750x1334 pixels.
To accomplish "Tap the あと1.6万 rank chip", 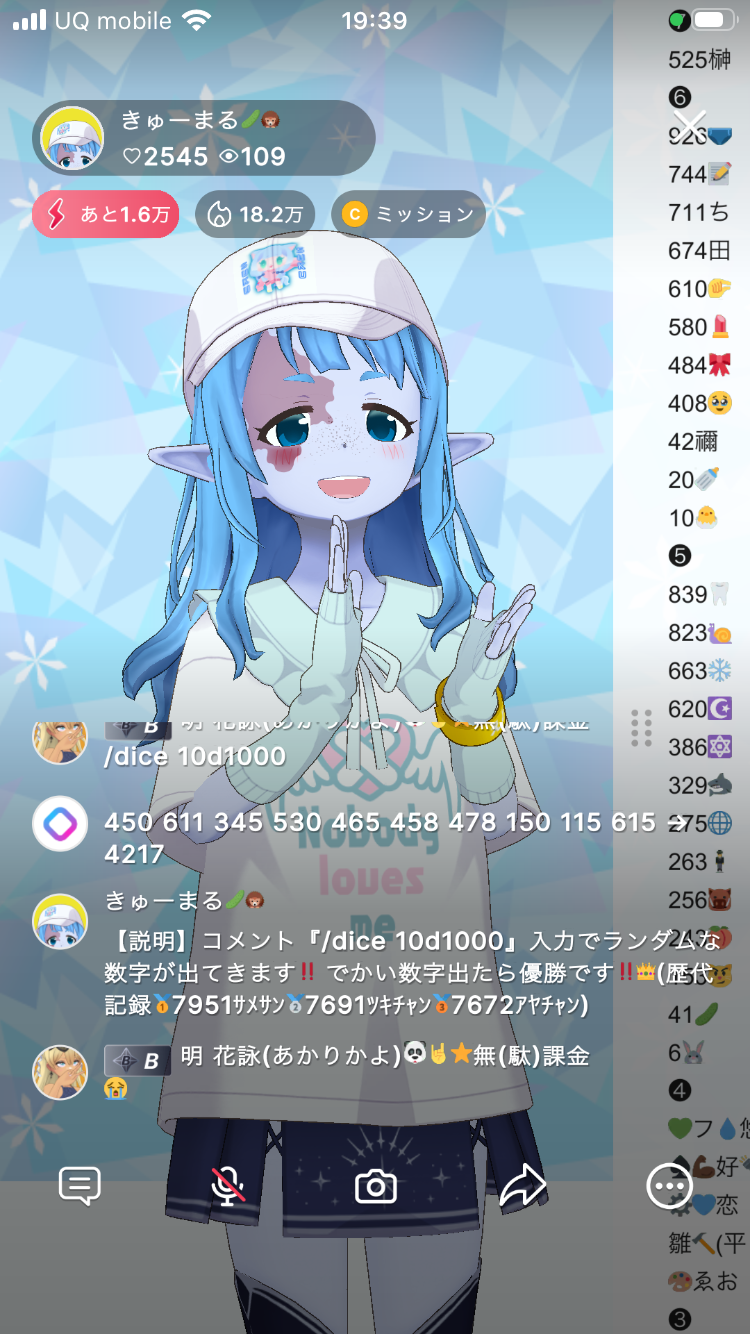I will coord(106,214).
